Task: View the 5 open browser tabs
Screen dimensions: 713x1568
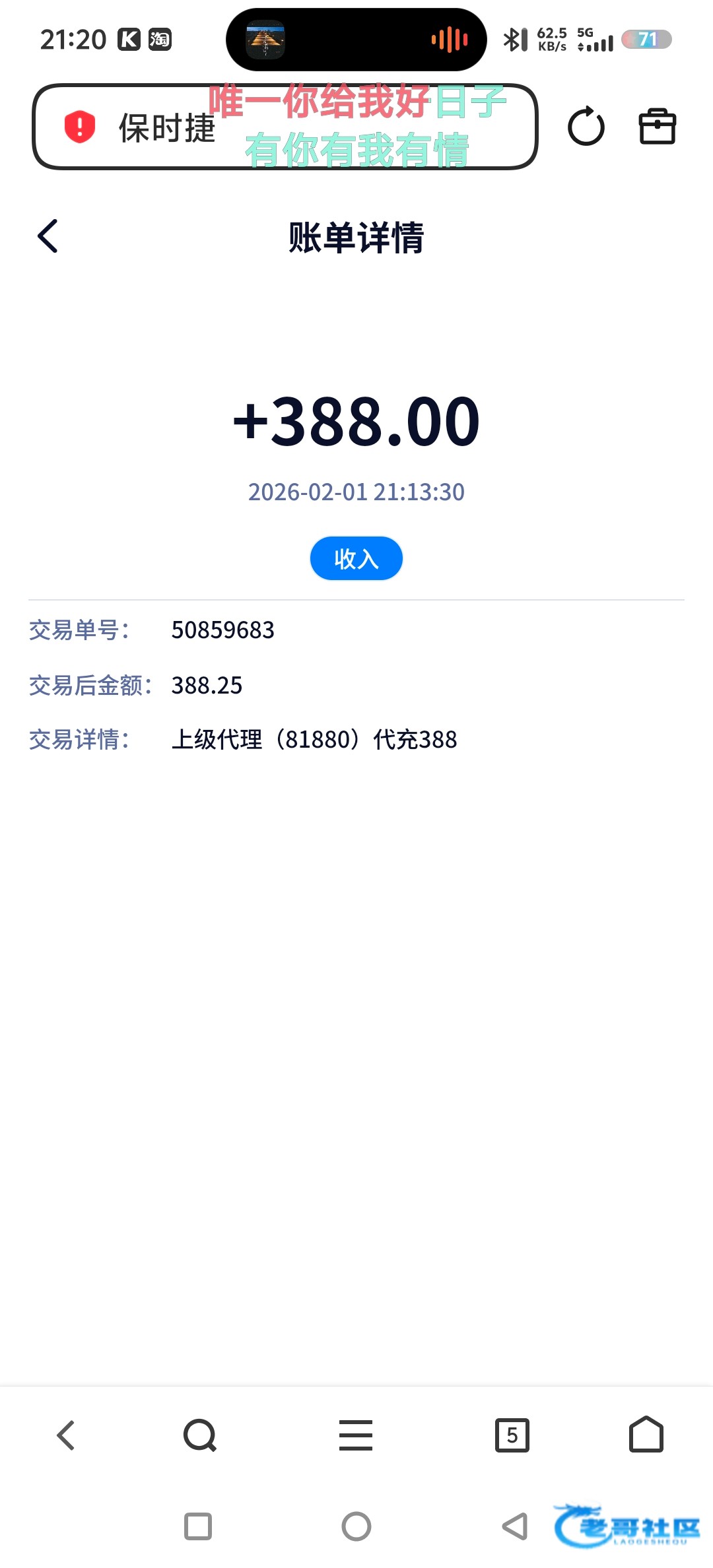Action: click(x=512, y=1435)
